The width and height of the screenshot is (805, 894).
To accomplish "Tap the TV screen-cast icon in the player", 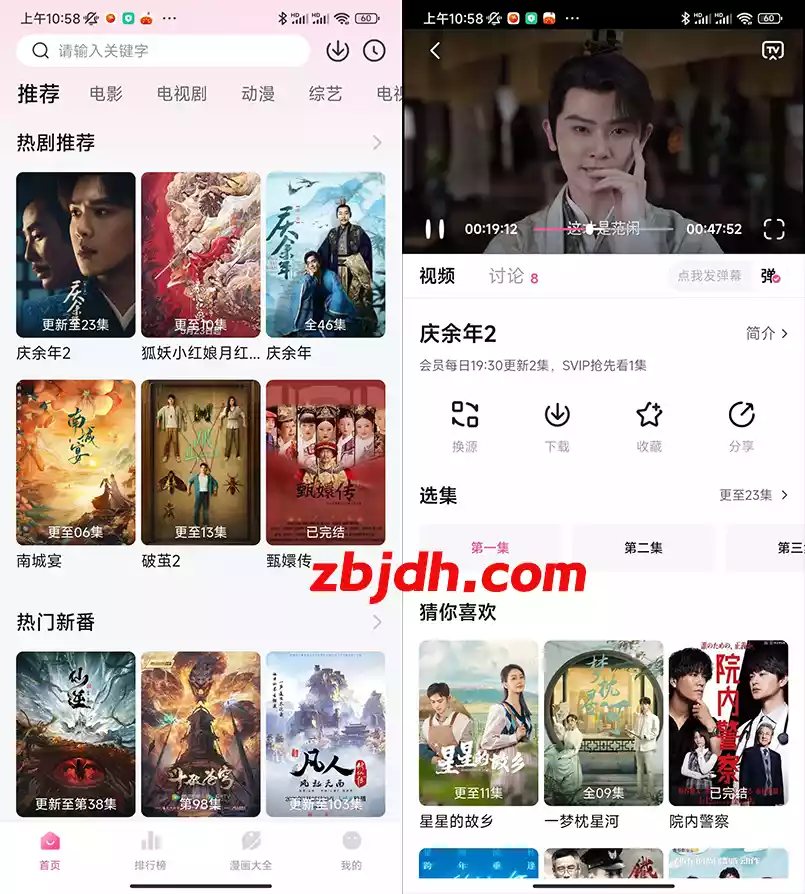I will 773,50.
